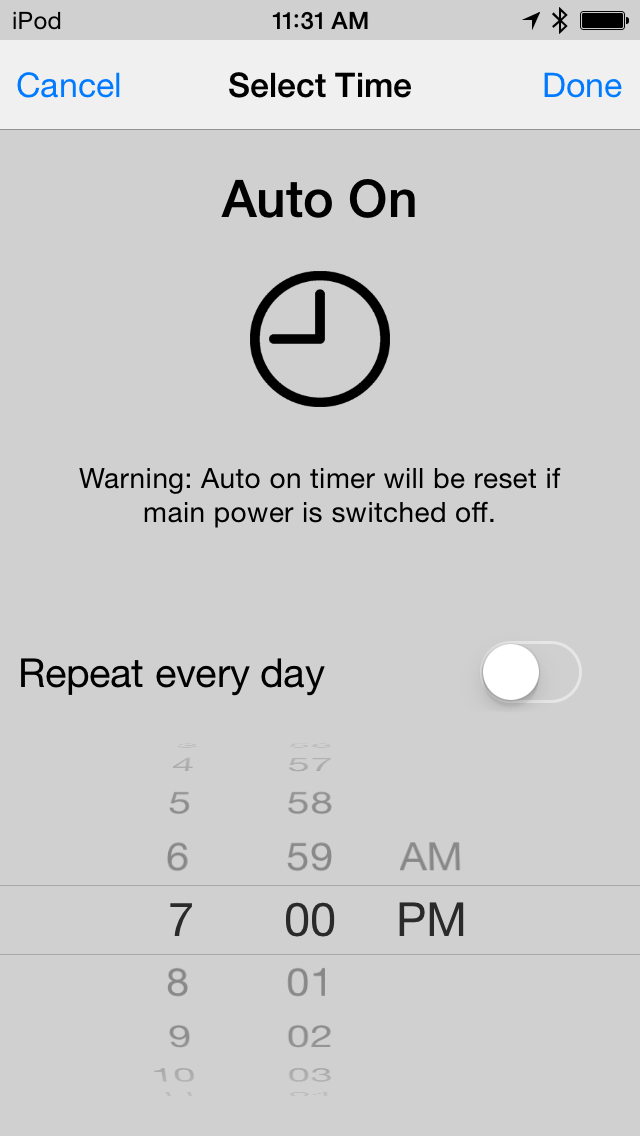The width and height of the screenshot is (640, 1136).
Task: Pick hour 8 in the picker
Action: point(178,982)
